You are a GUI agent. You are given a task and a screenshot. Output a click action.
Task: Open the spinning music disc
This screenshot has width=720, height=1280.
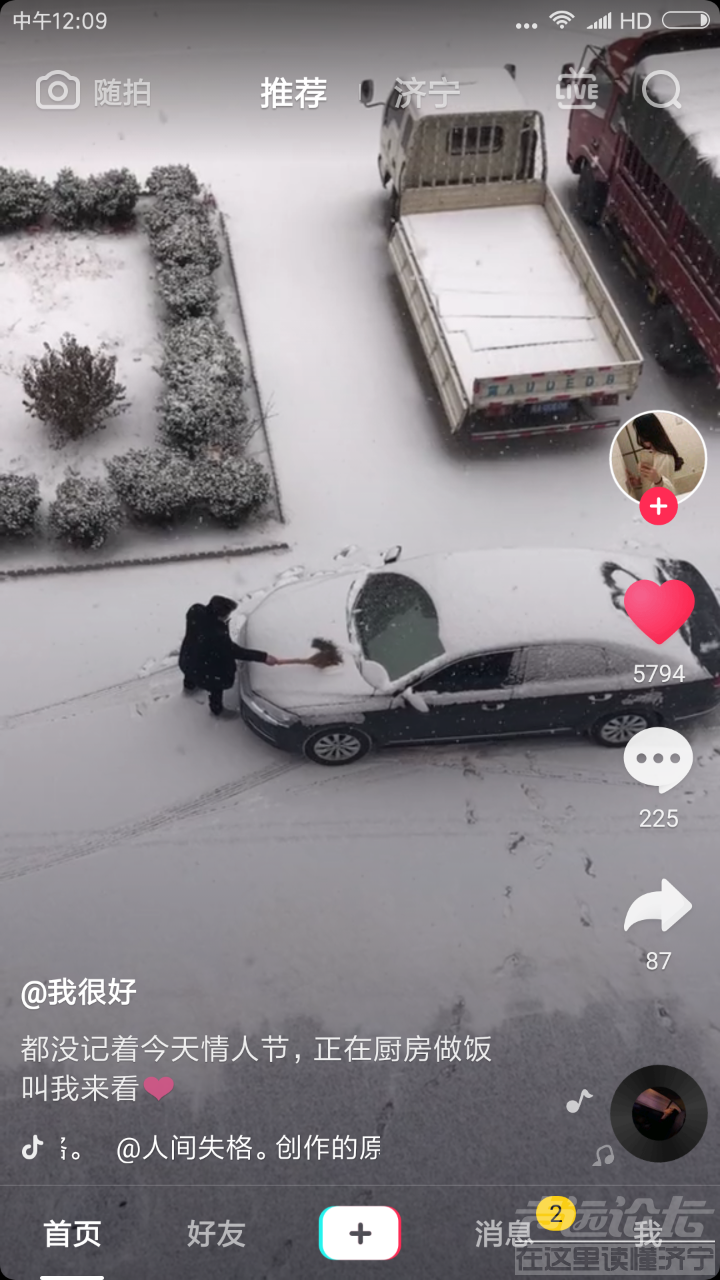[x=658, y=1113]
